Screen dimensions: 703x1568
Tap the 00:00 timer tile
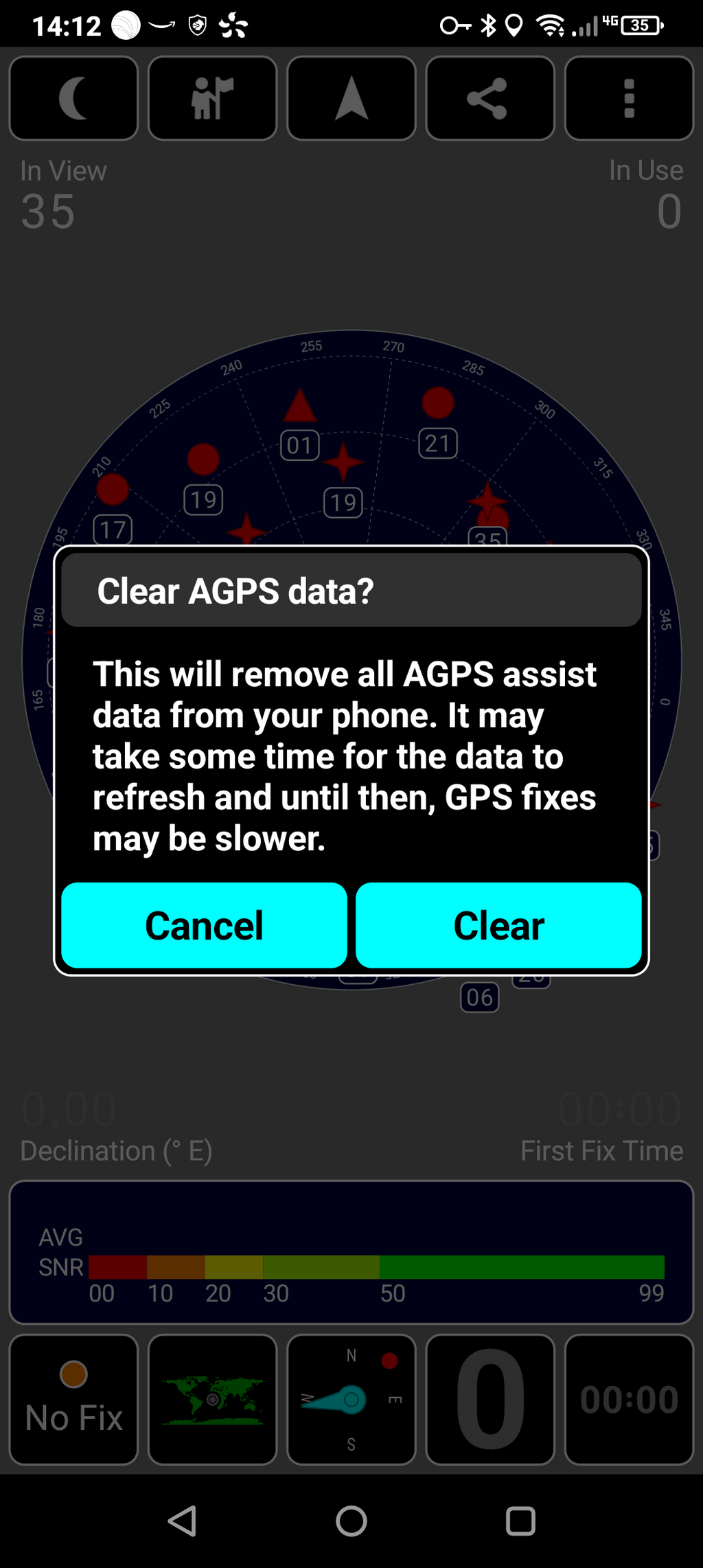point(629,1399)
